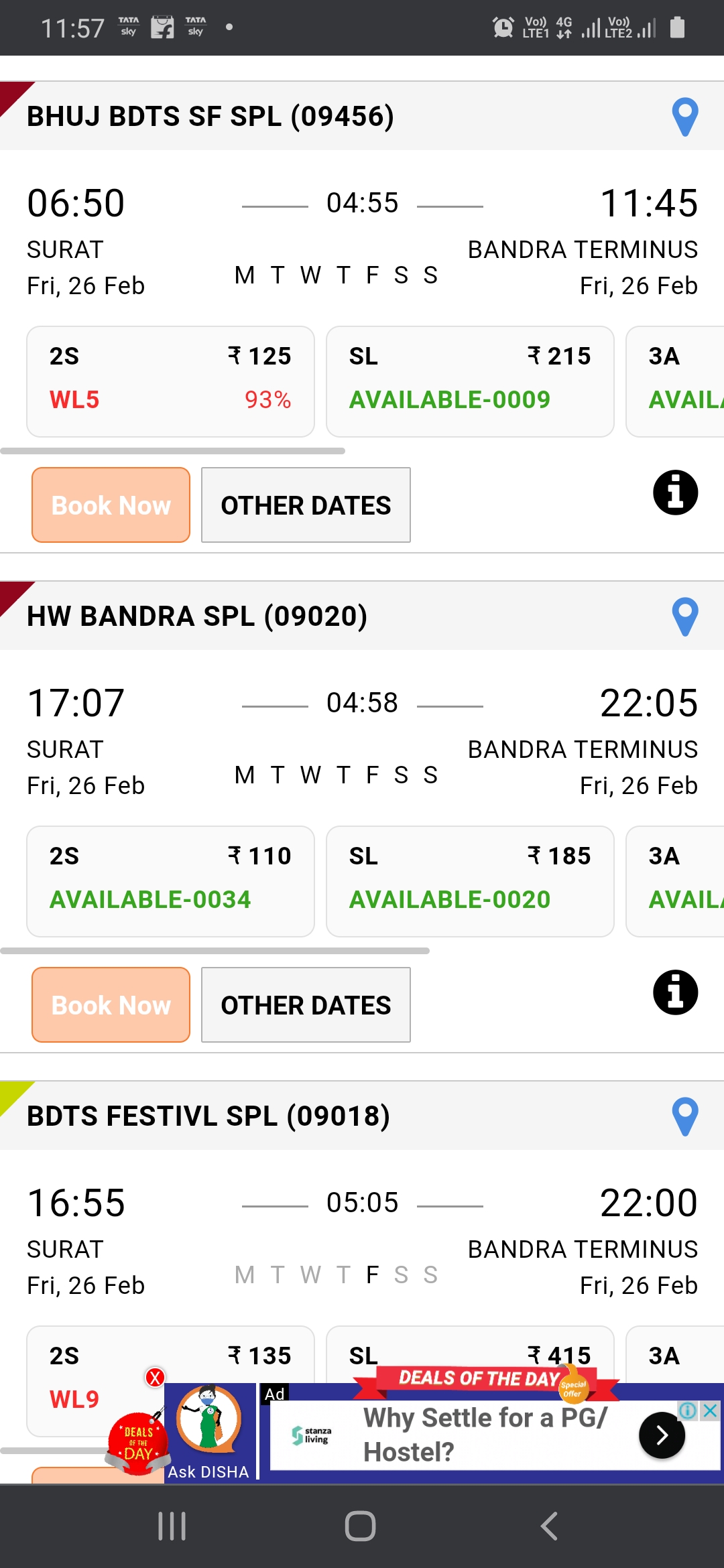
Task: Open map pin for BHUJ BDTS SF SPL
Action: [685, 117]
